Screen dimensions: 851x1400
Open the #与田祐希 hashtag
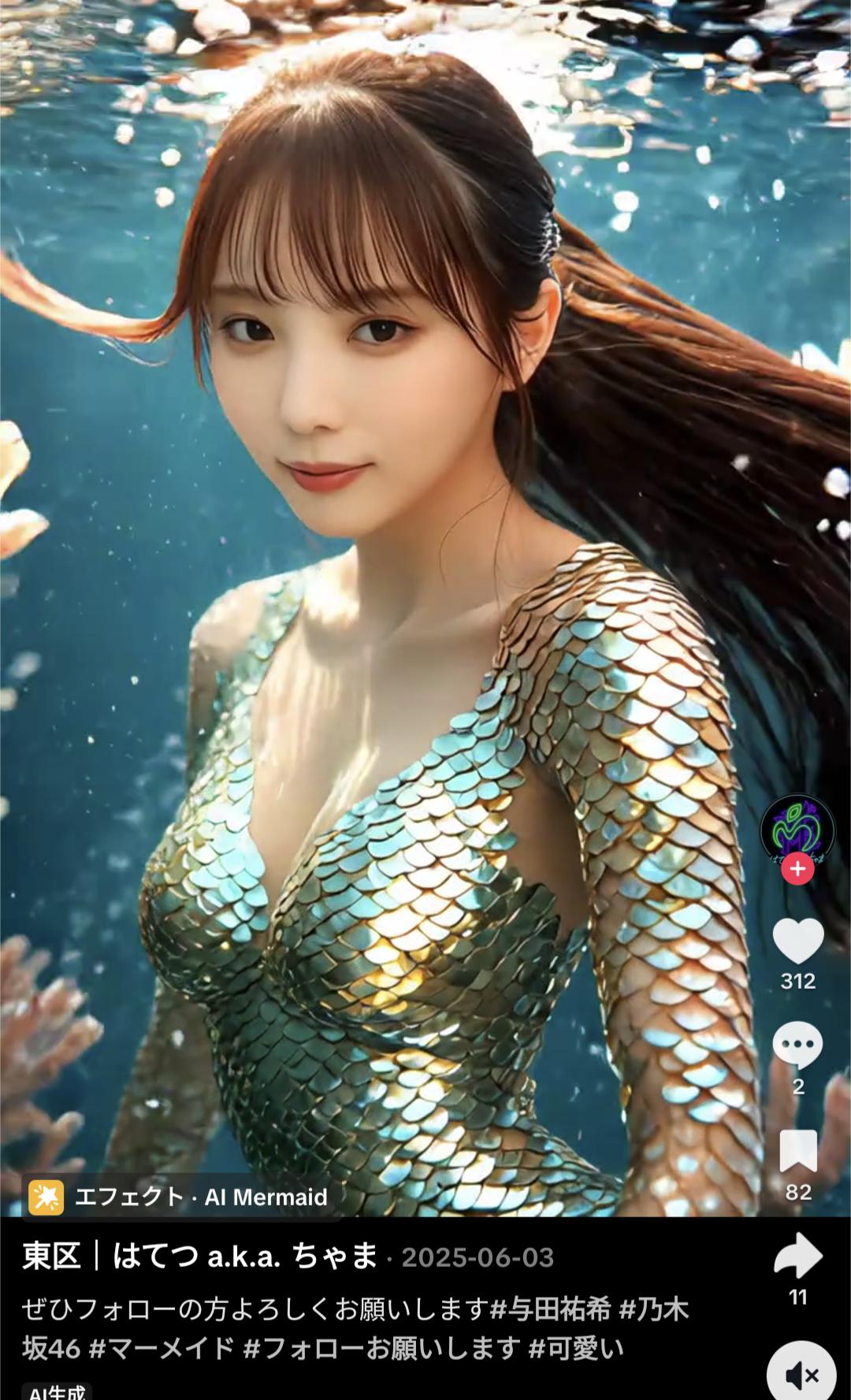[550, 1309]
